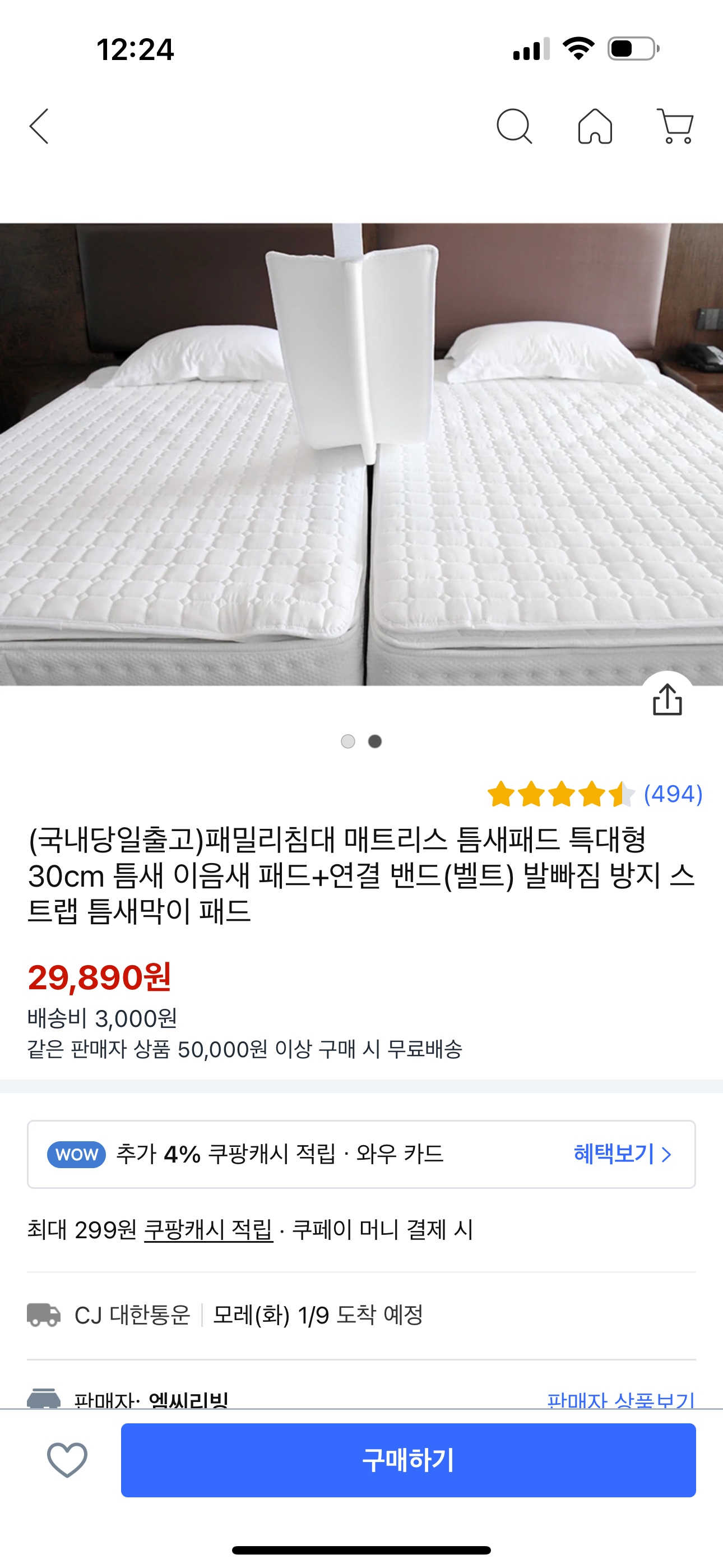Open the 쿠팡캐시 적립 underlined link
Image resolution: width=723 pixels, height=1568 pixels.
click(208, 1230)
